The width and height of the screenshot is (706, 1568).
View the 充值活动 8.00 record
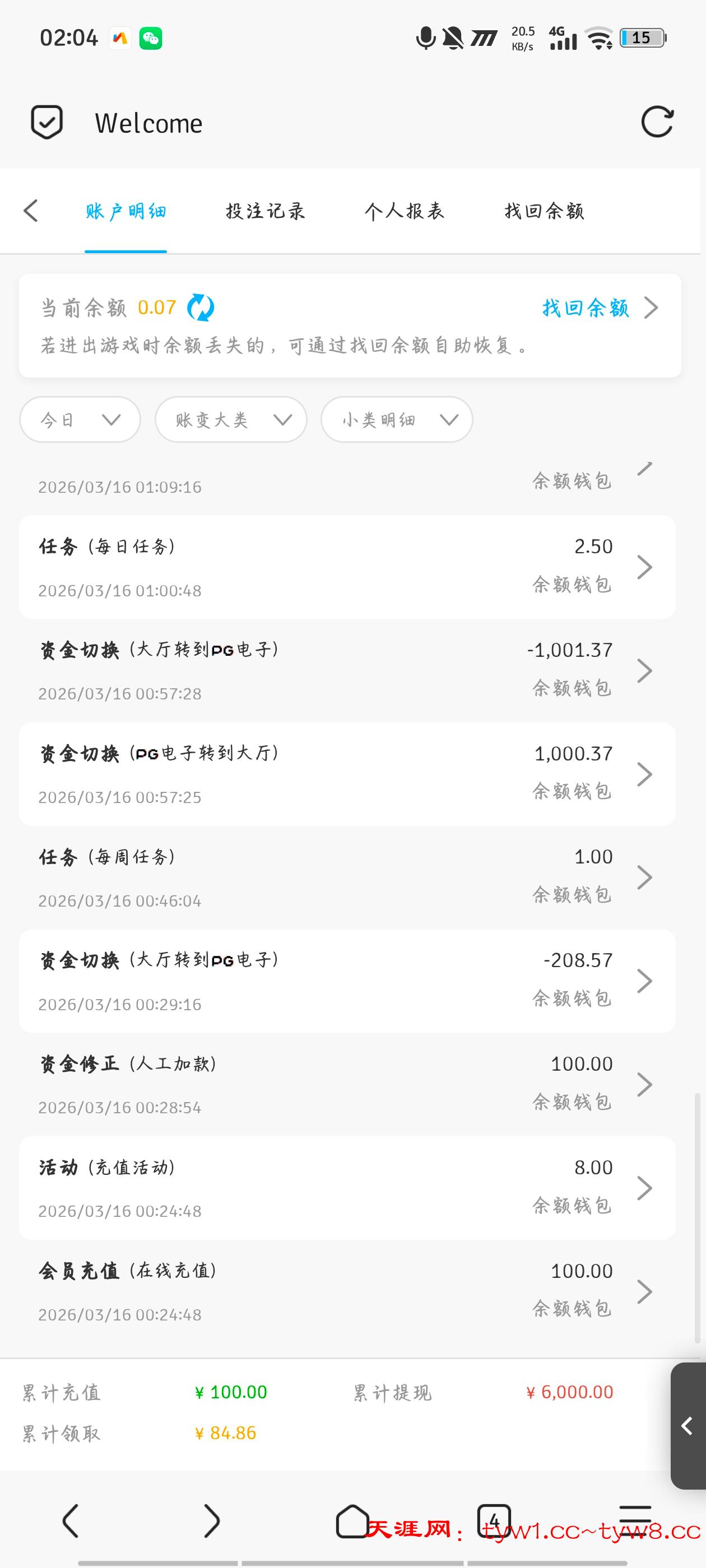(x=347, y=1188)
